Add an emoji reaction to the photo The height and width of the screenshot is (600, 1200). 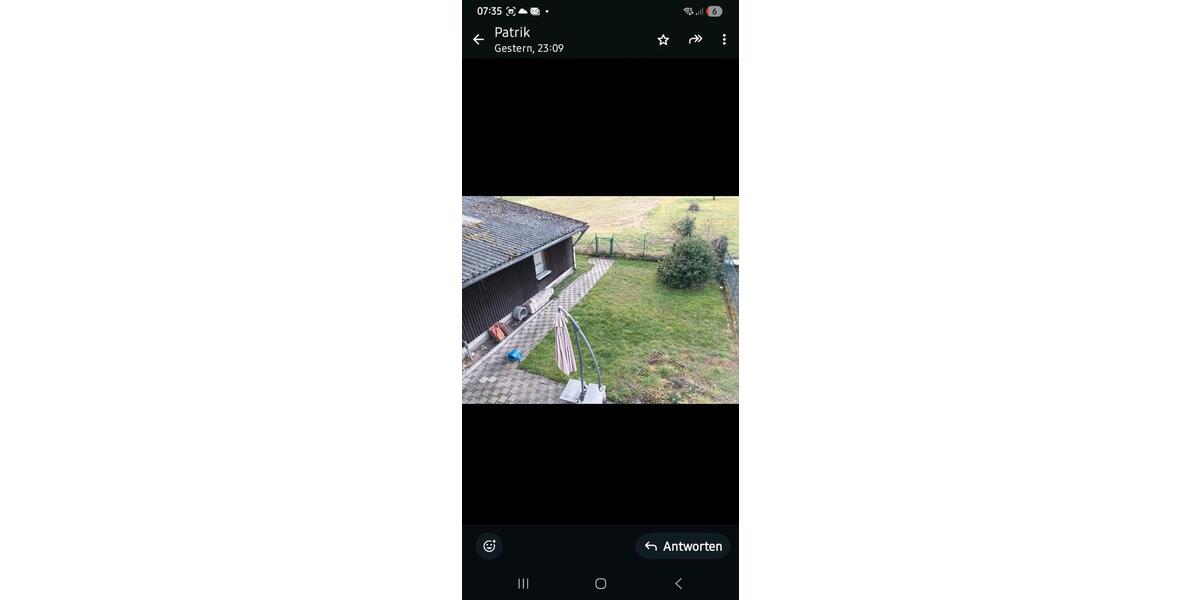[489, 546]
